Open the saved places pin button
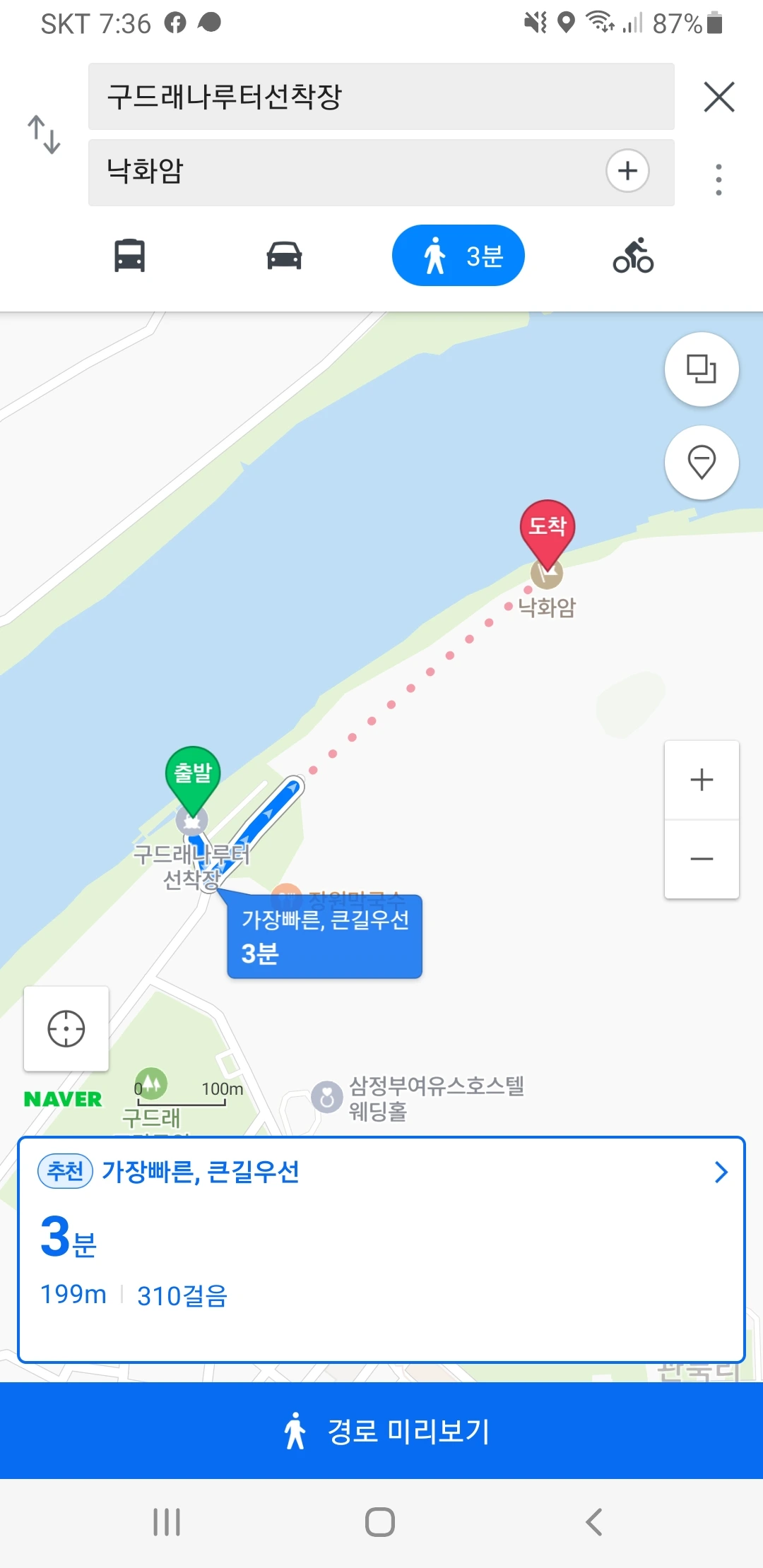763x1568 pixels. coord(702,463)
